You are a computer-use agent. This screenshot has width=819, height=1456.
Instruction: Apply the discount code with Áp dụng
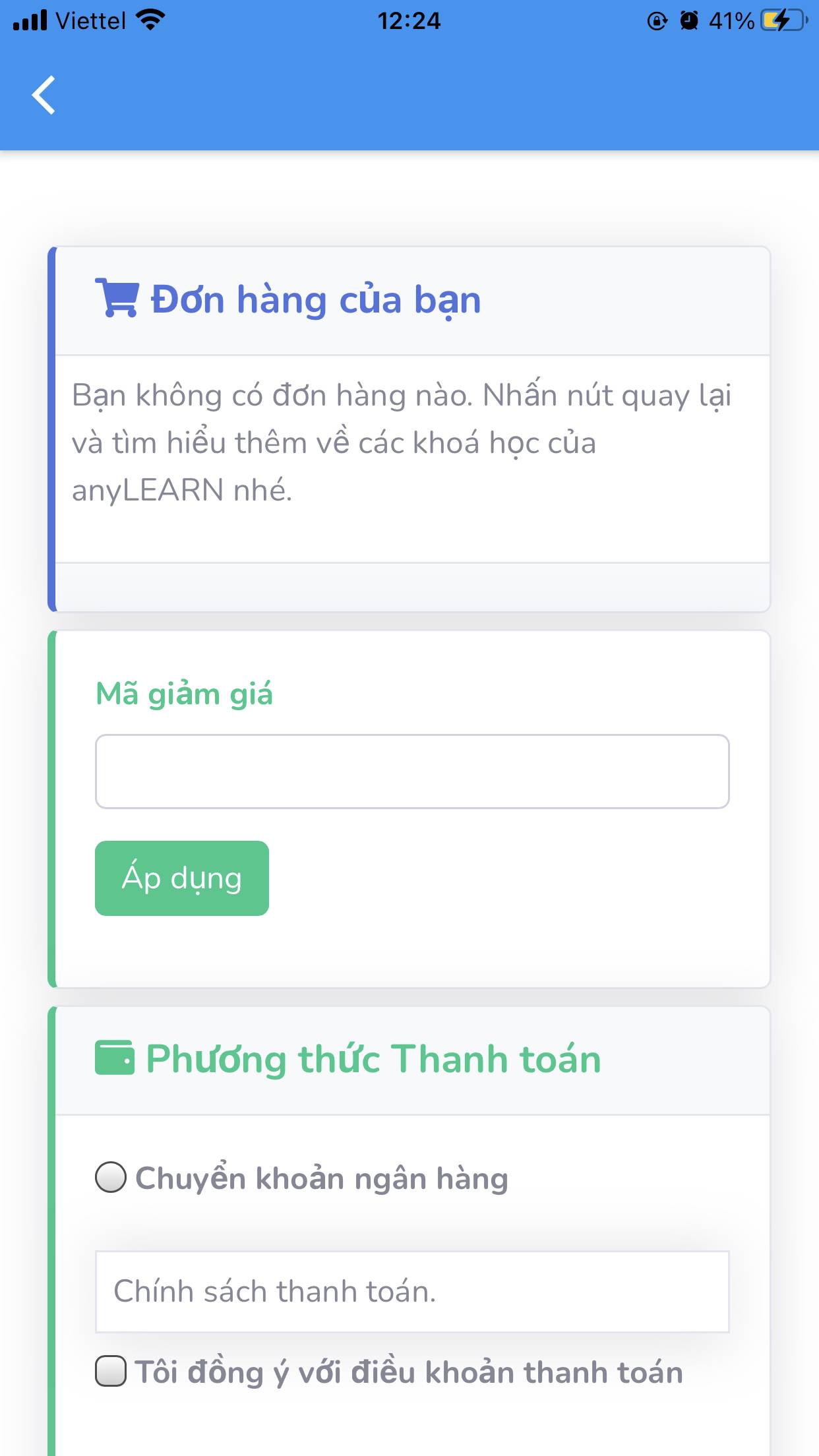(182, 878)
